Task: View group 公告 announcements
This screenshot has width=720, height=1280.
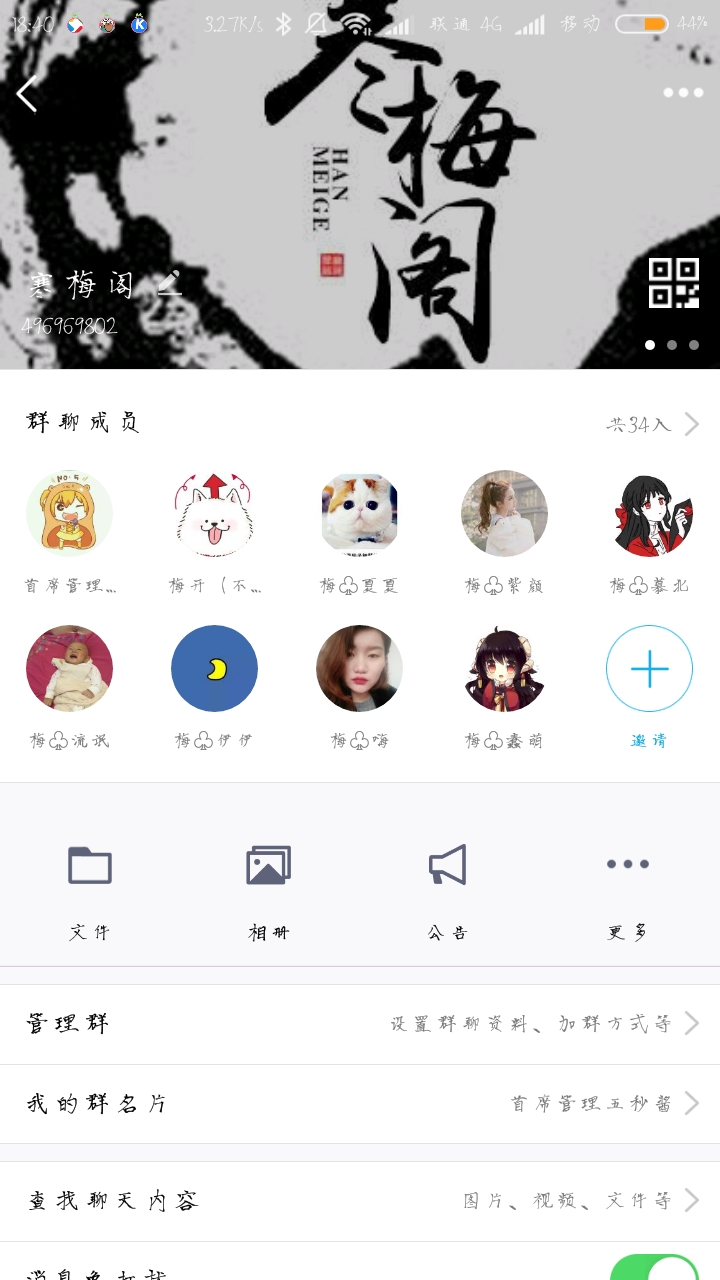Action: click(x=448, y=887)
